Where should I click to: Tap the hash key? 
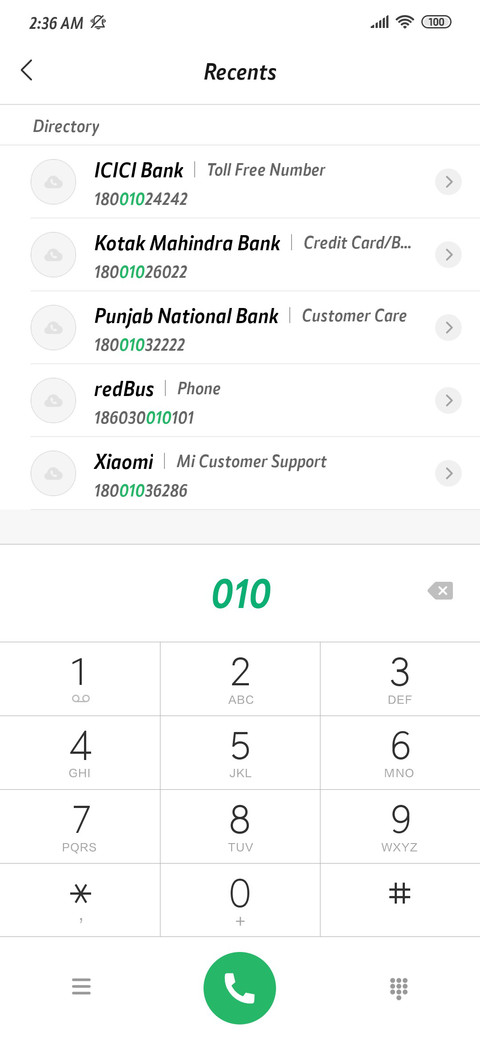[x=400, y=900]
